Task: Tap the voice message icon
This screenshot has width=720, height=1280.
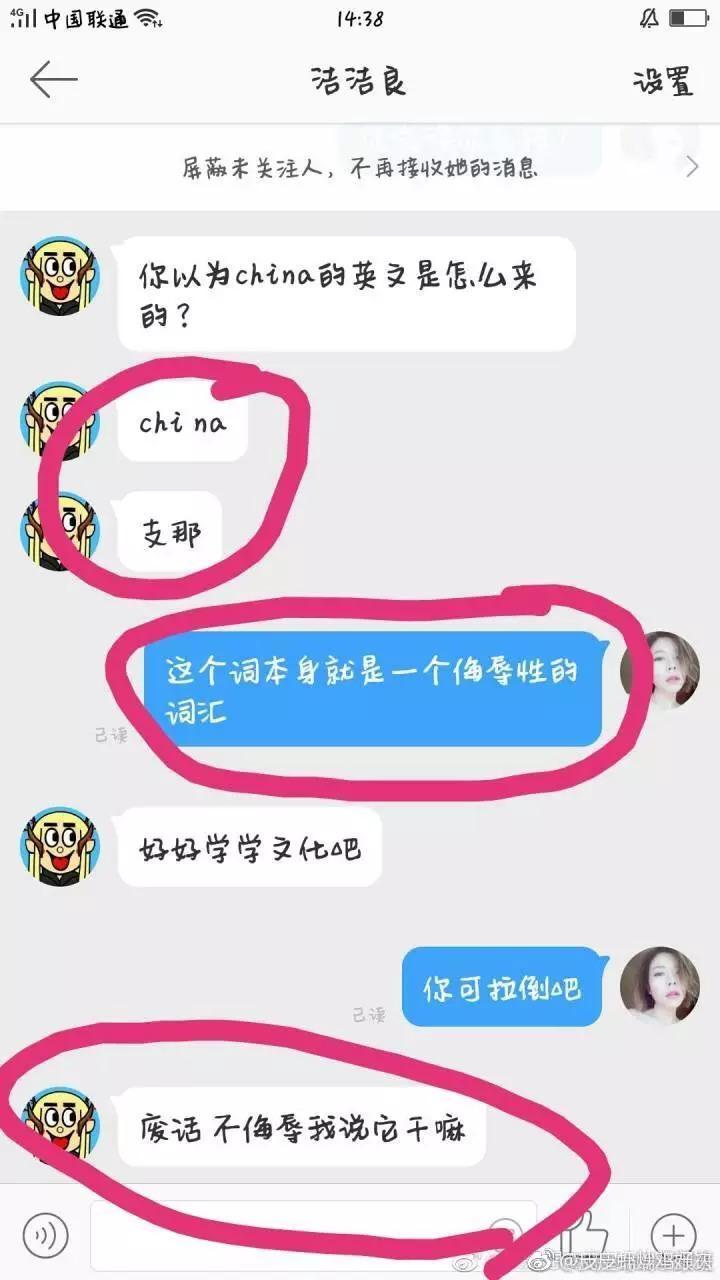Action: coord(45,1235)
